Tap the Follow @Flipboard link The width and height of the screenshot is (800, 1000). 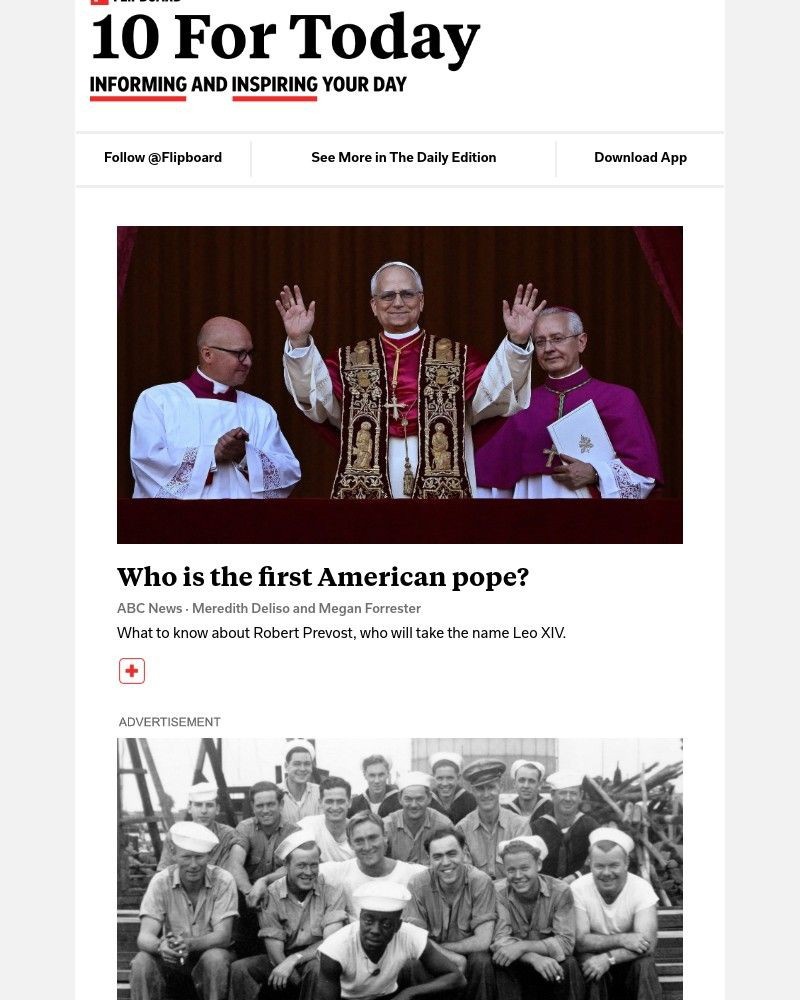pos(163,158)
